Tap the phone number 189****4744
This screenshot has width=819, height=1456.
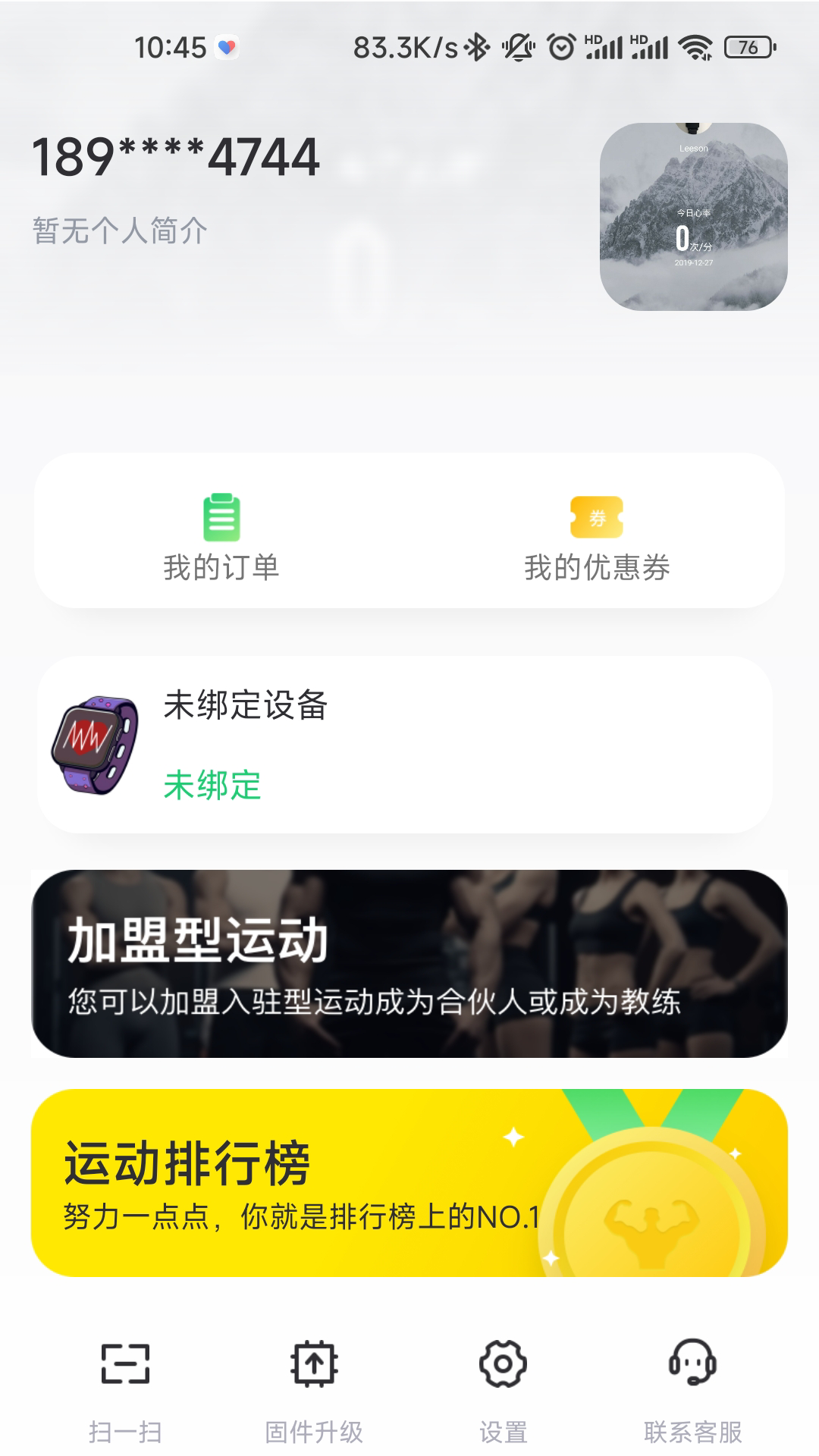pyautogui.click(x=176, y=158)
